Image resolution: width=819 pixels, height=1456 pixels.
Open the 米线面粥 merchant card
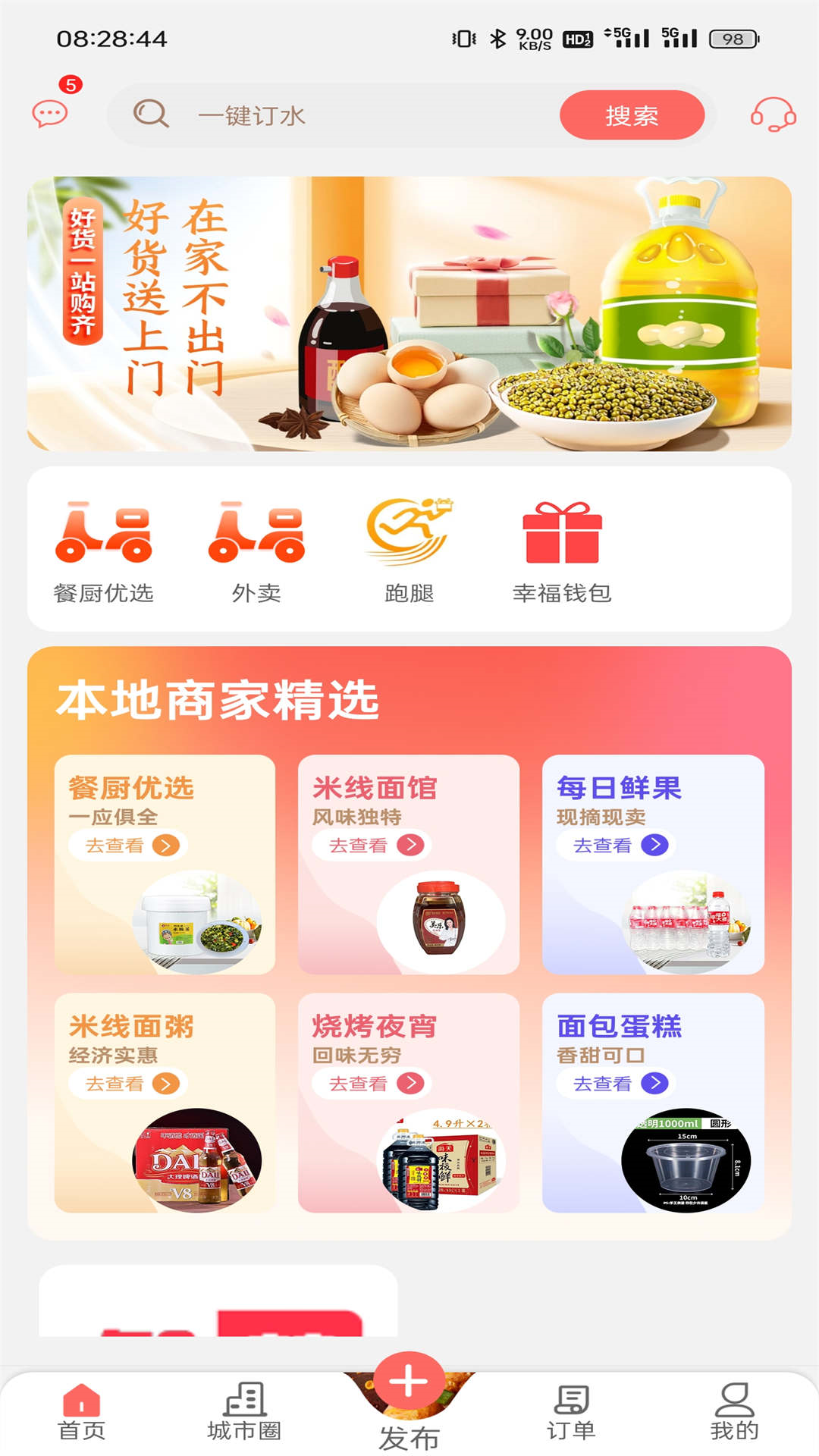click(x=165, y=1102)
